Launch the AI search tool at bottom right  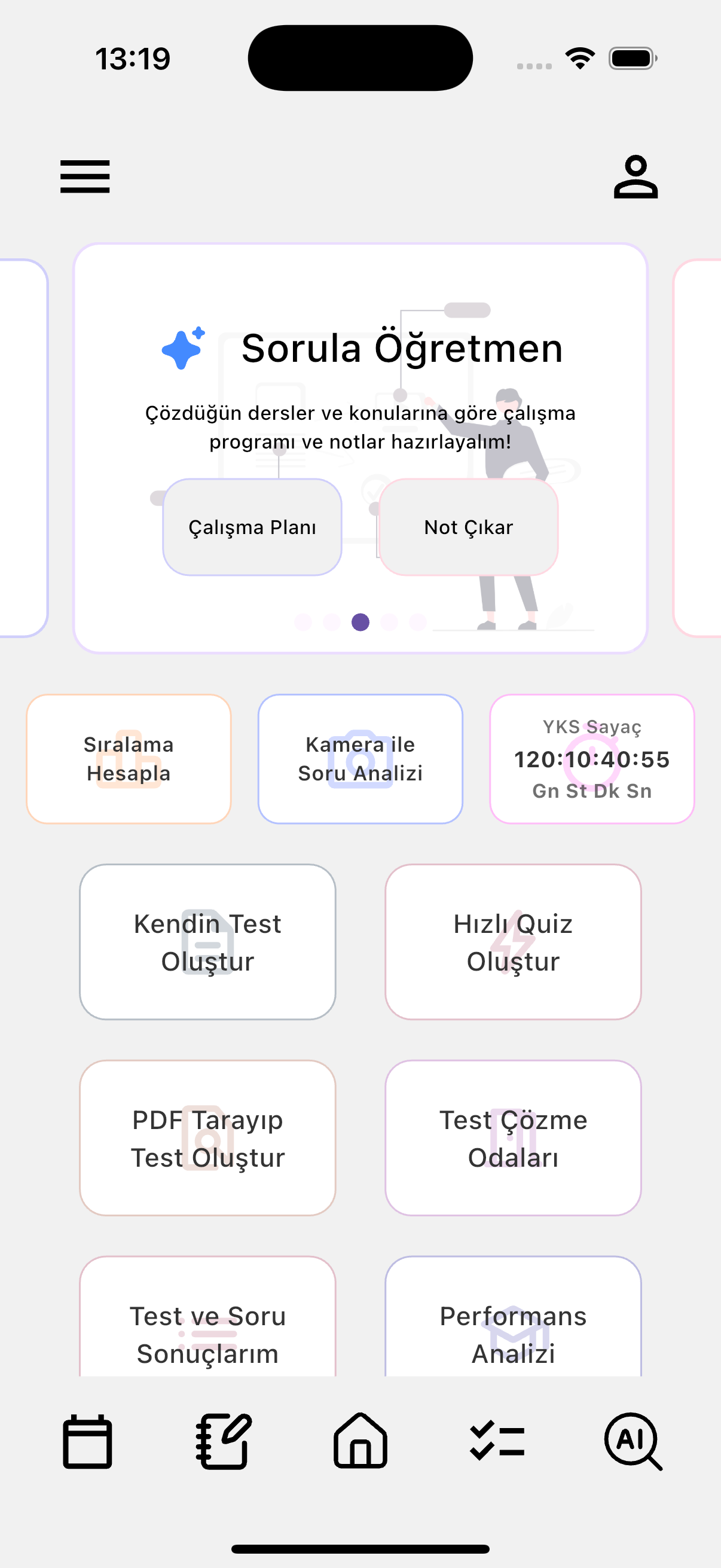[634, 1442]
